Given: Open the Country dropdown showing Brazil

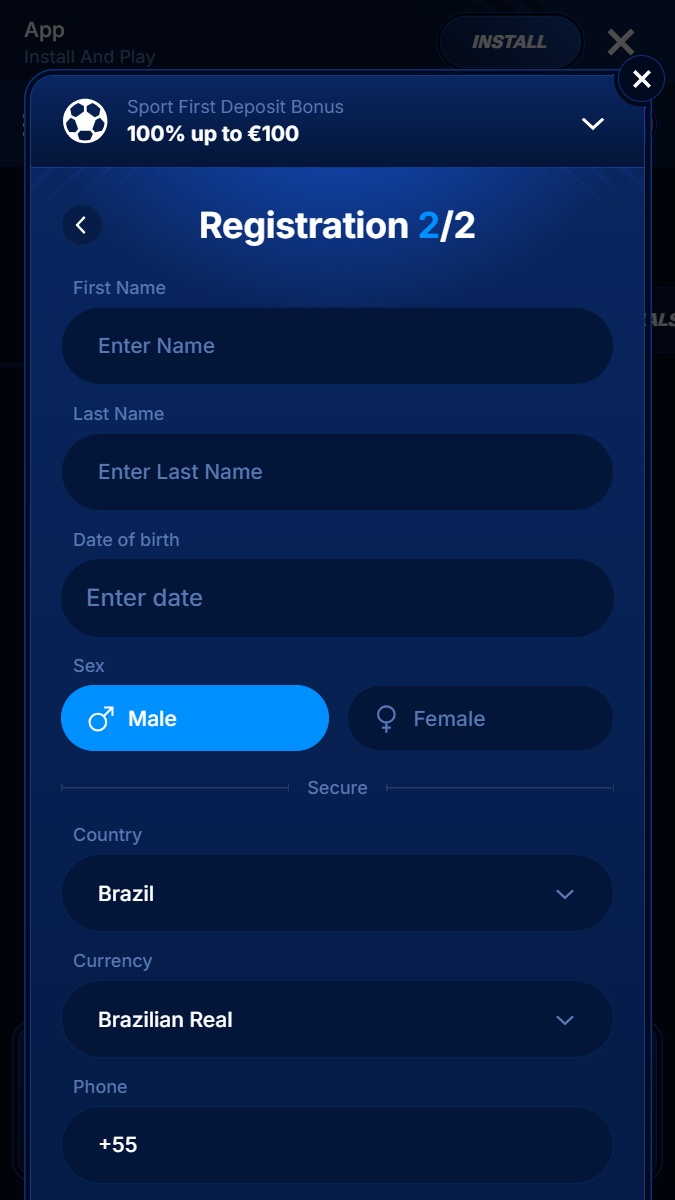Looking at the screenshot, I should pyautogui.click(x=337, y=893).
